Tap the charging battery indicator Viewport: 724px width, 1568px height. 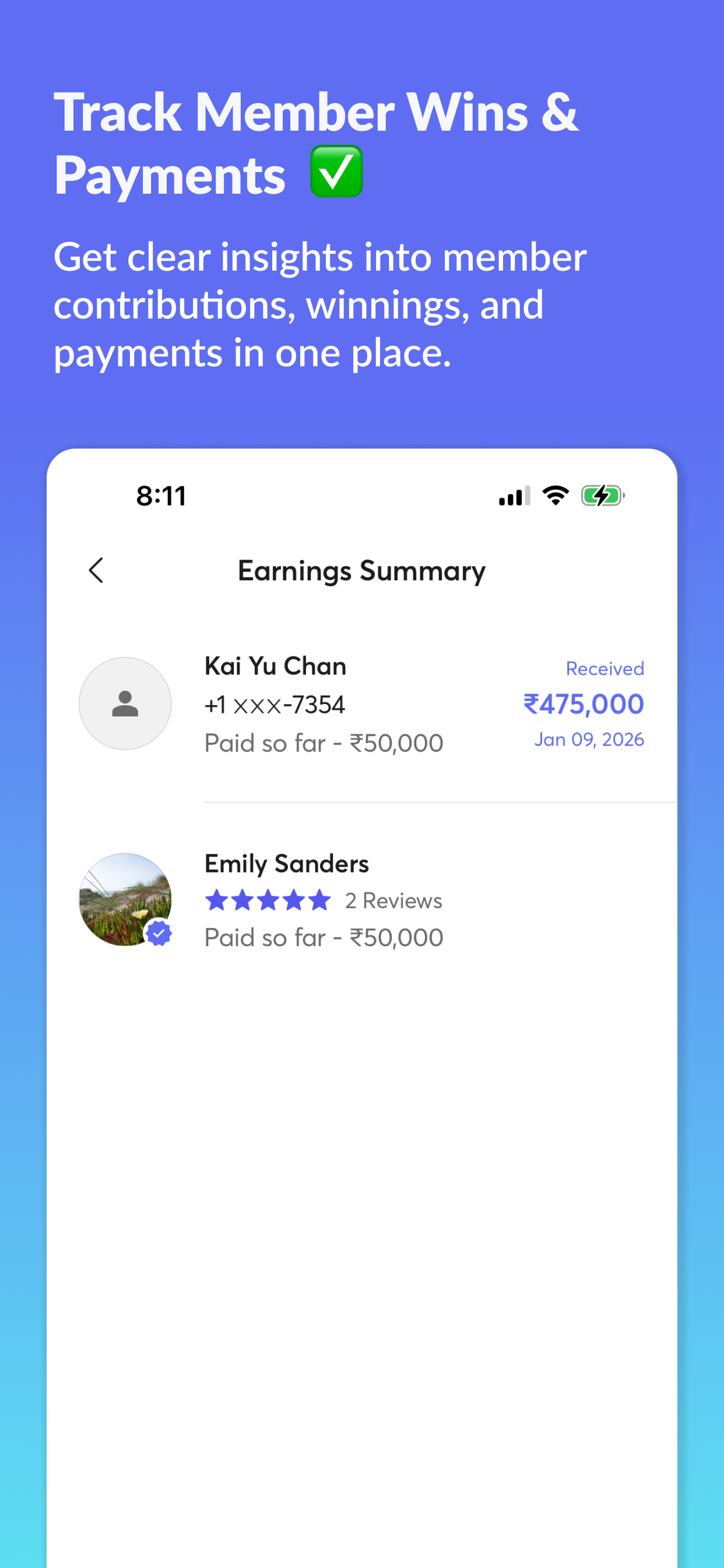(x=603, y=495)
